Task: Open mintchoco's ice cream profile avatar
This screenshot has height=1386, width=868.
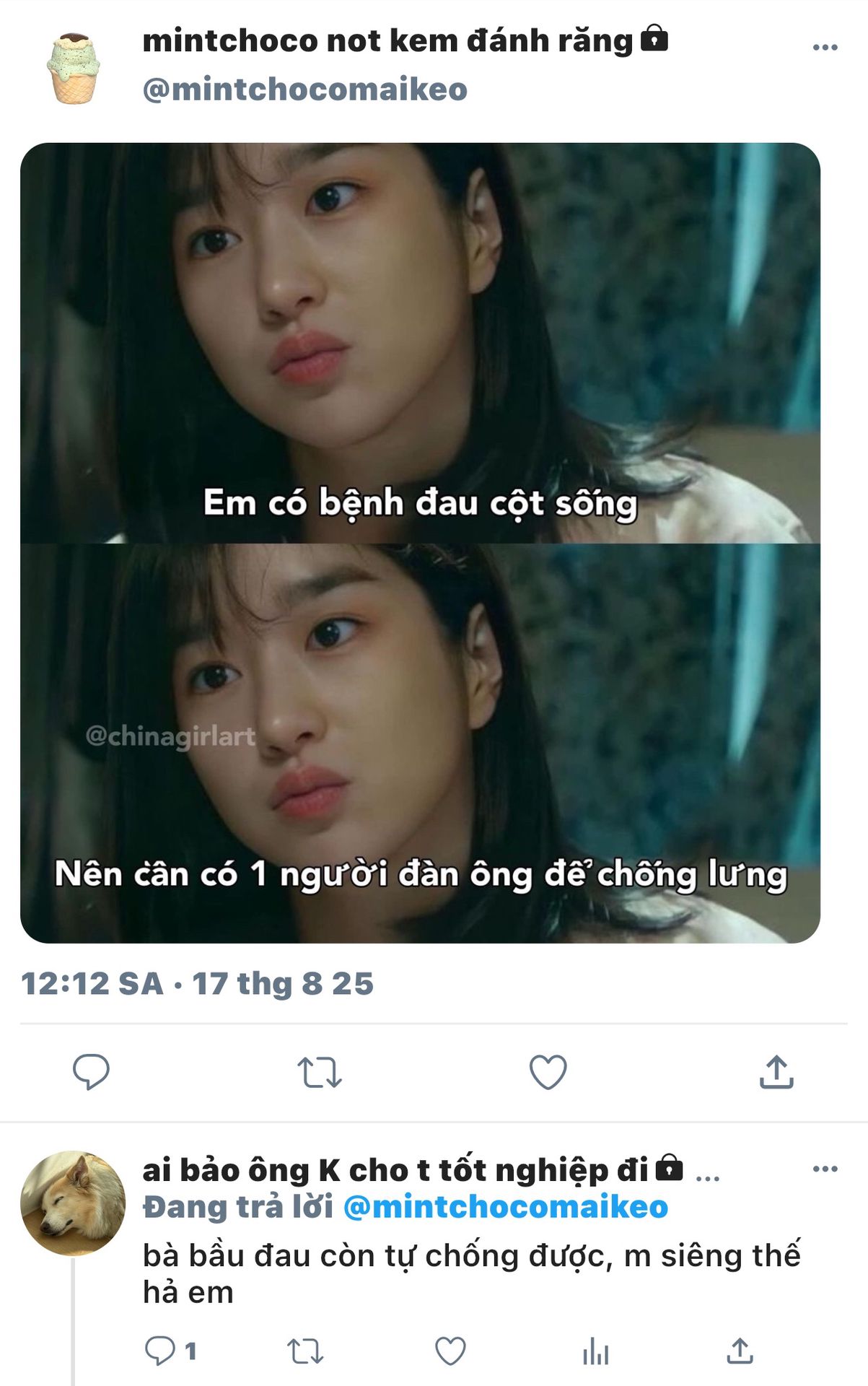Action: coord(73,69)
